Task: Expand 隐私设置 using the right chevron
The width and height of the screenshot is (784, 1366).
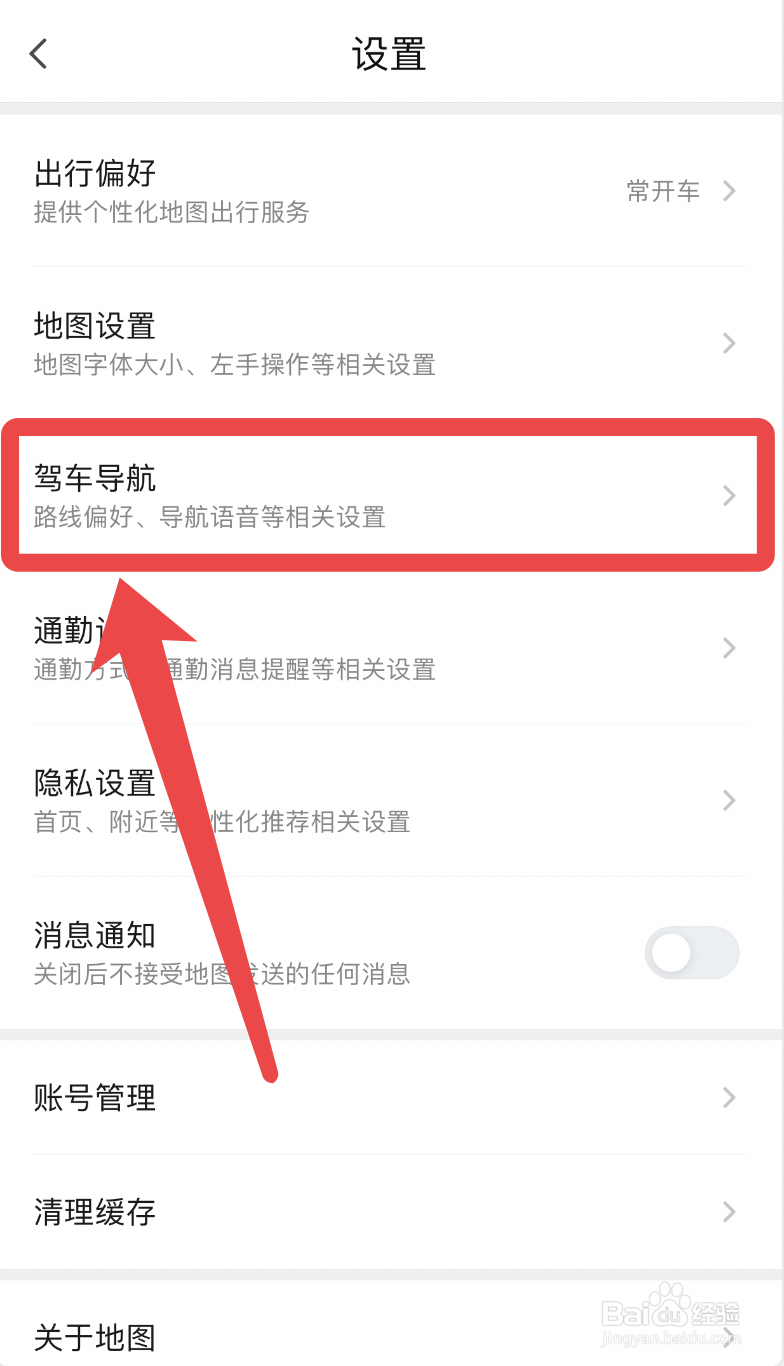Action: click(728, 800)
